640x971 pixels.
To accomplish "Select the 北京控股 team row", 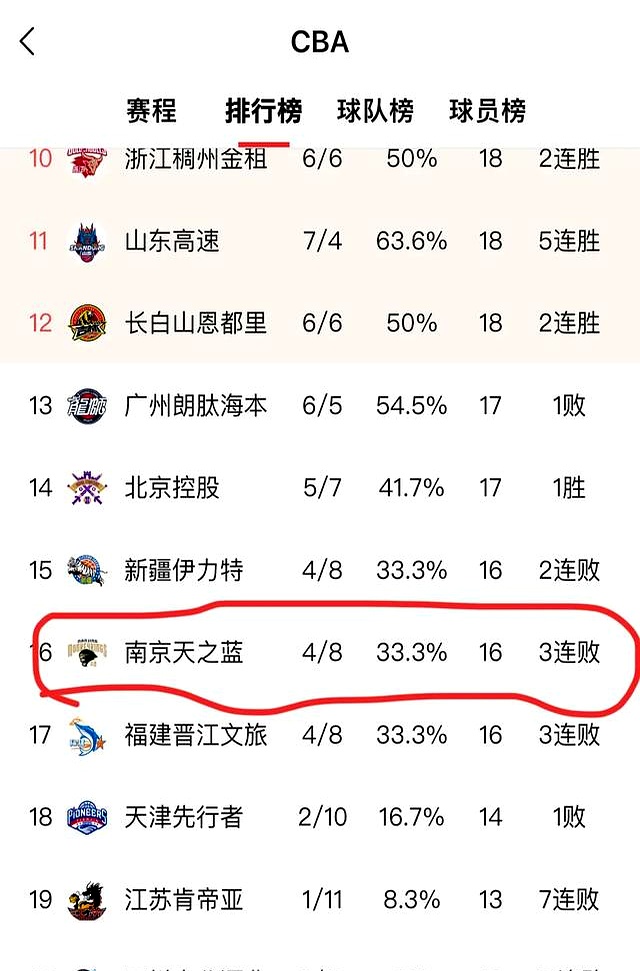I will (172, 488).
